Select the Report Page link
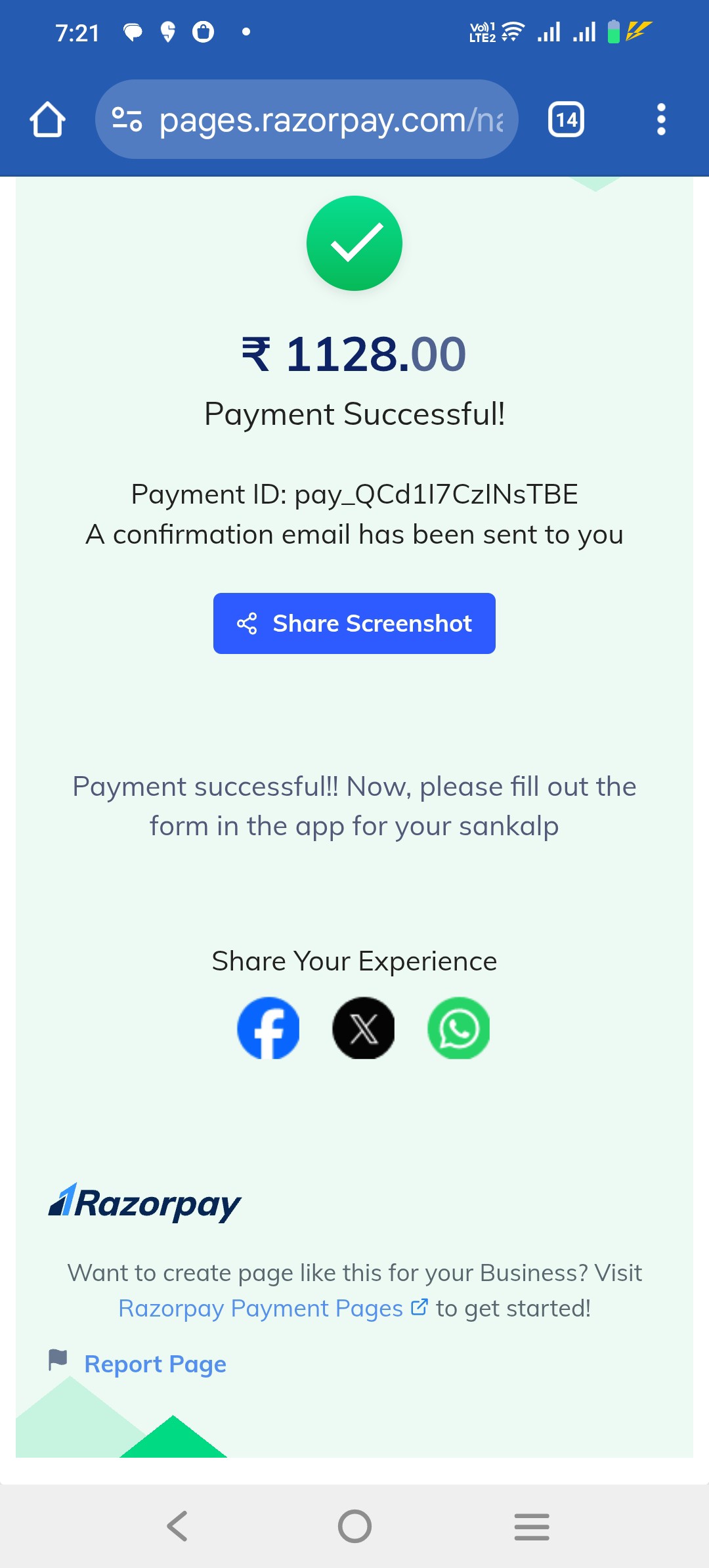 click(156, 1364)
